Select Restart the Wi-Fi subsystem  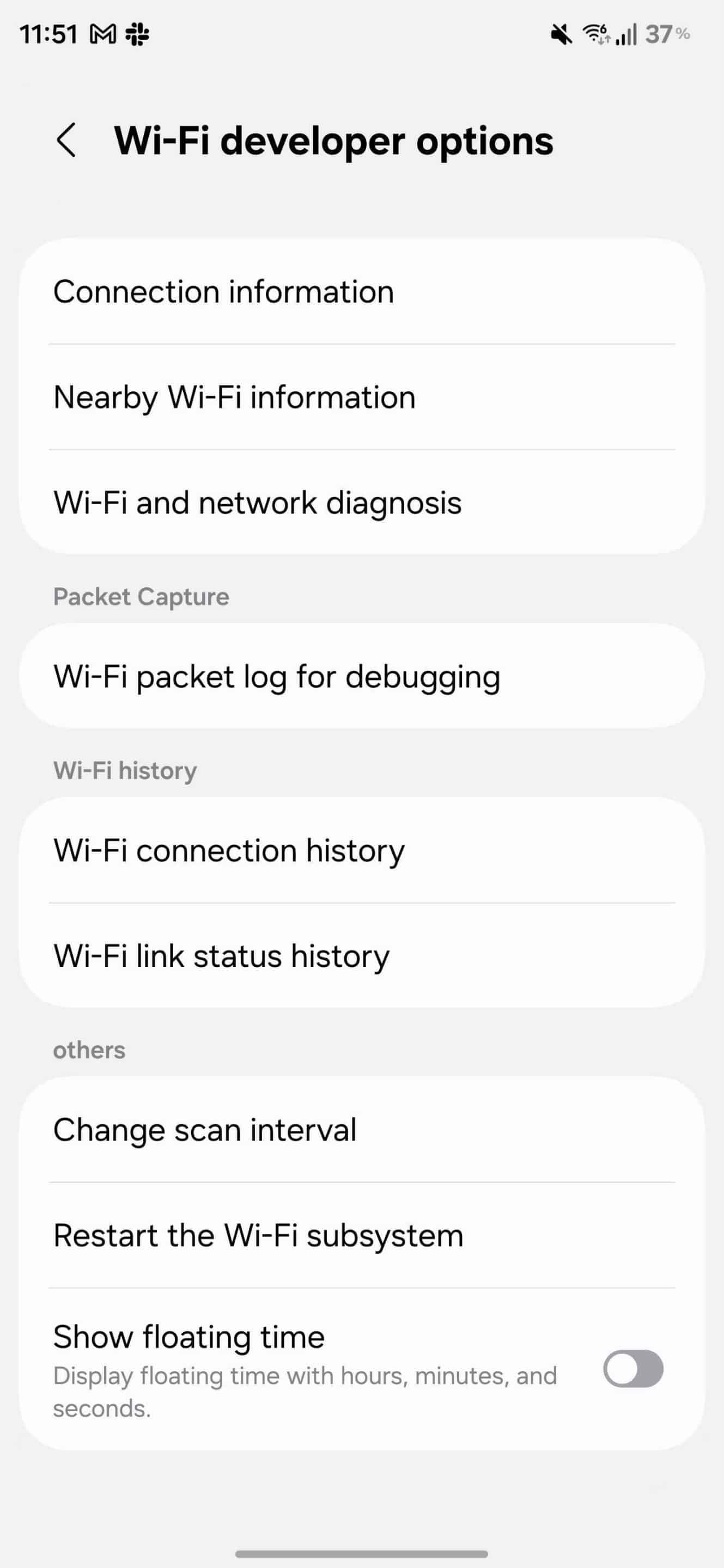pyautogui.click(x=362, y=1235)
